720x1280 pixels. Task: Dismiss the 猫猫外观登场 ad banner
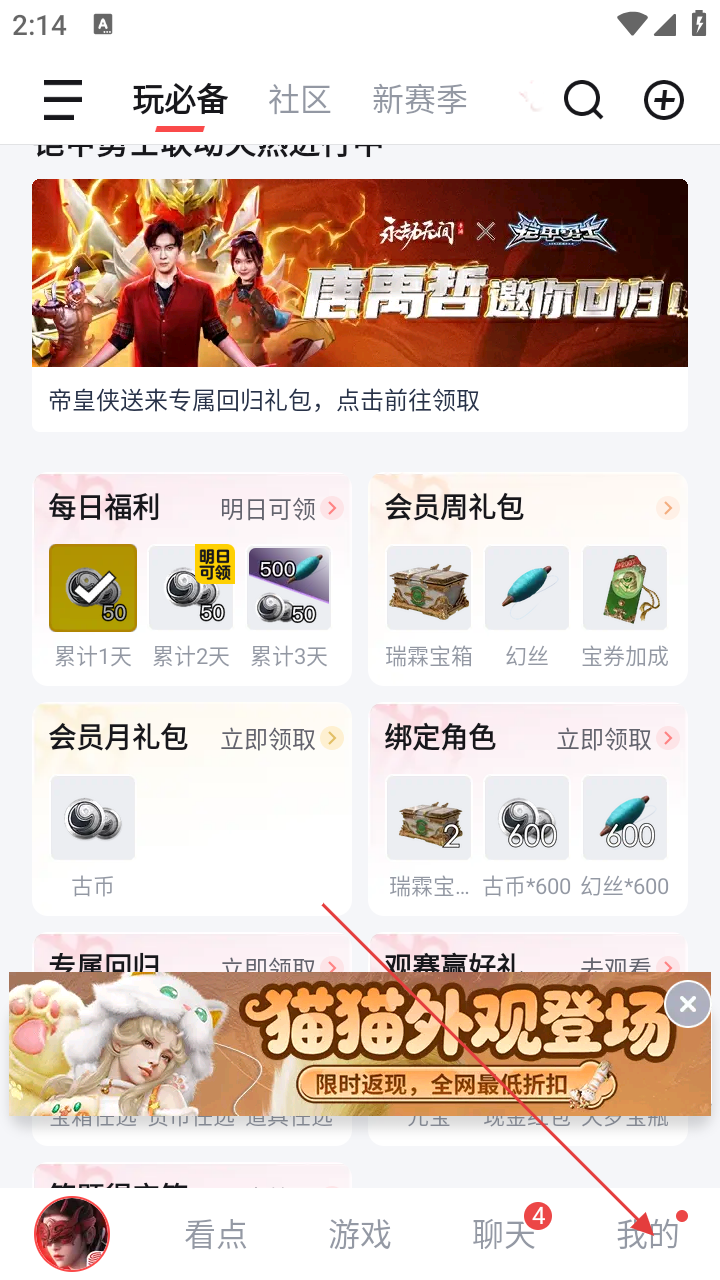[687, 1004]
